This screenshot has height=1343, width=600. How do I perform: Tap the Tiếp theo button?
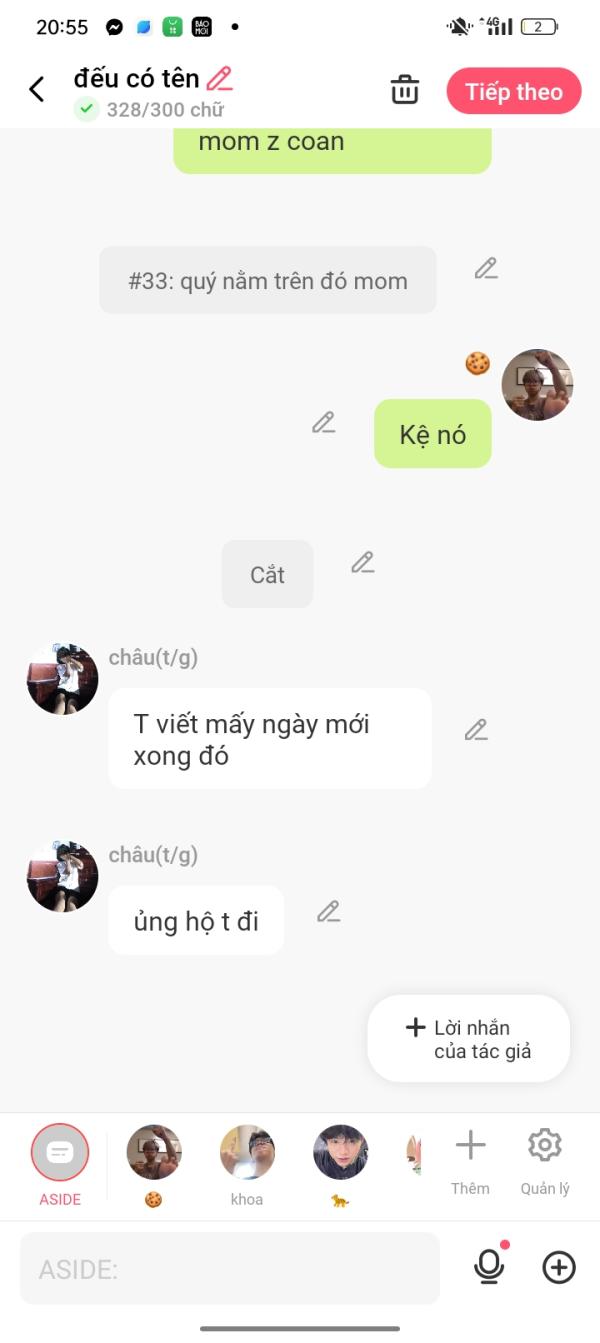[x=514, y=91]
